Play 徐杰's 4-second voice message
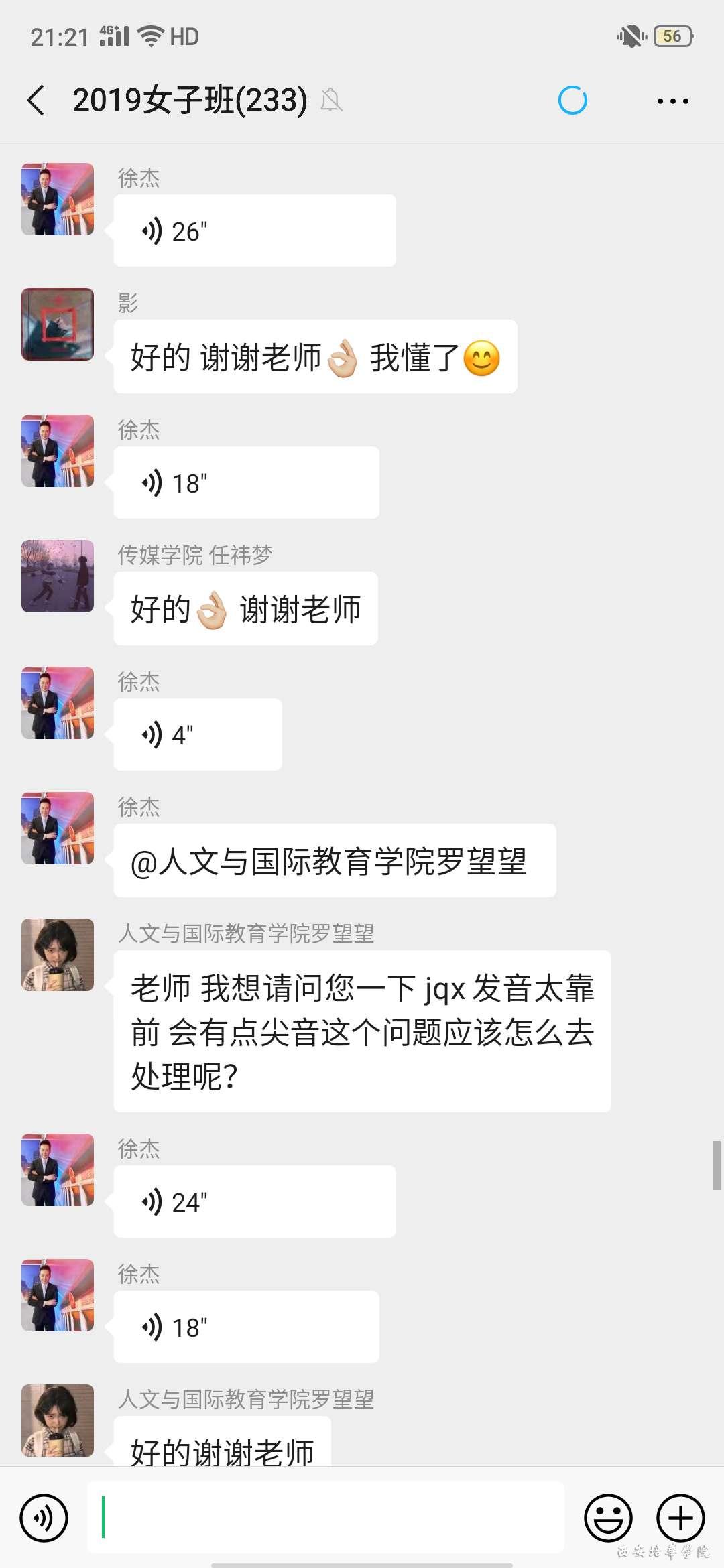The width and height of the screenshot is (724, 1568). click(x=198, y=734)
